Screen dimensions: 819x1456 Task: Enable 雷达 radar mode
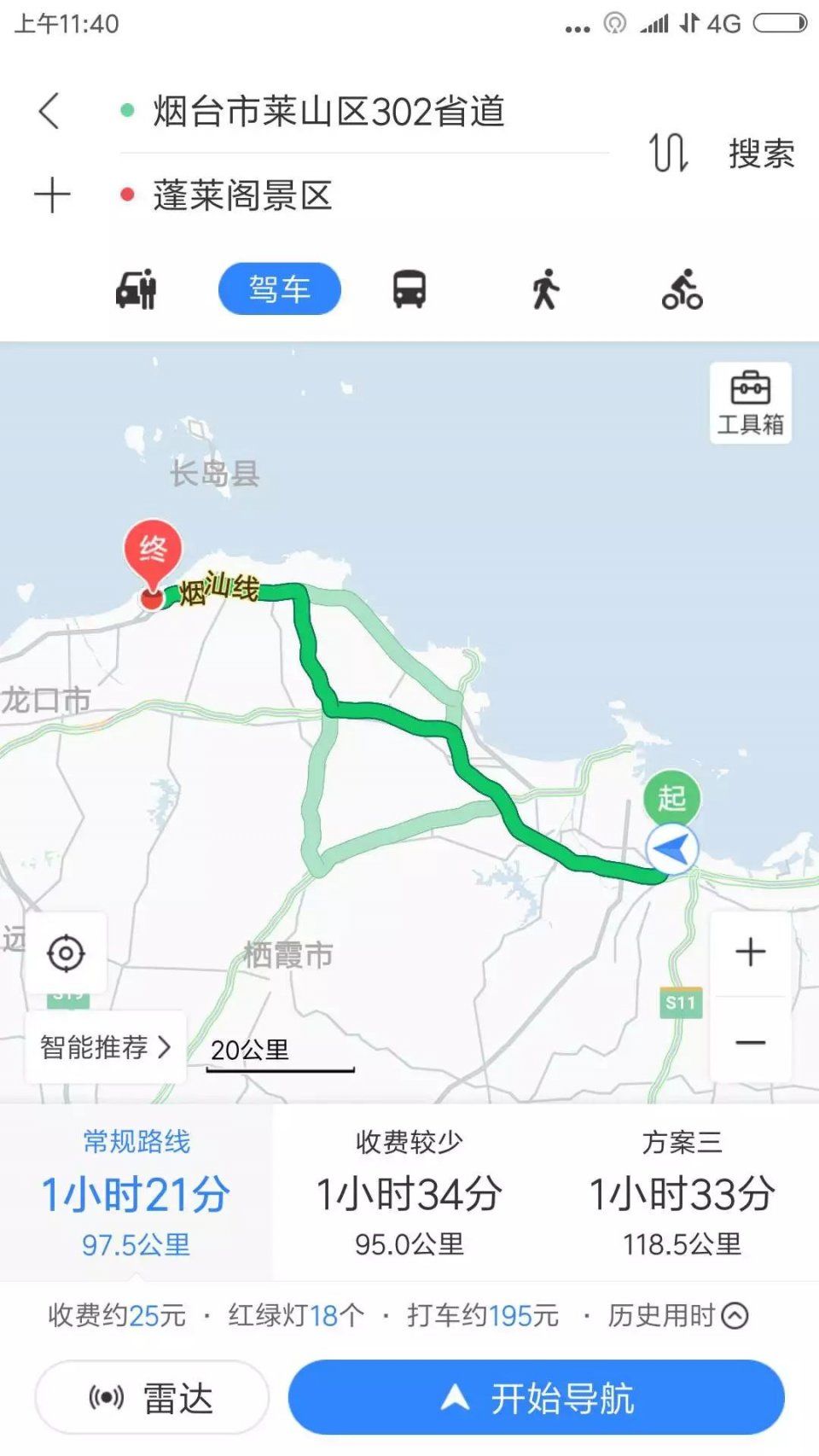152,1398
